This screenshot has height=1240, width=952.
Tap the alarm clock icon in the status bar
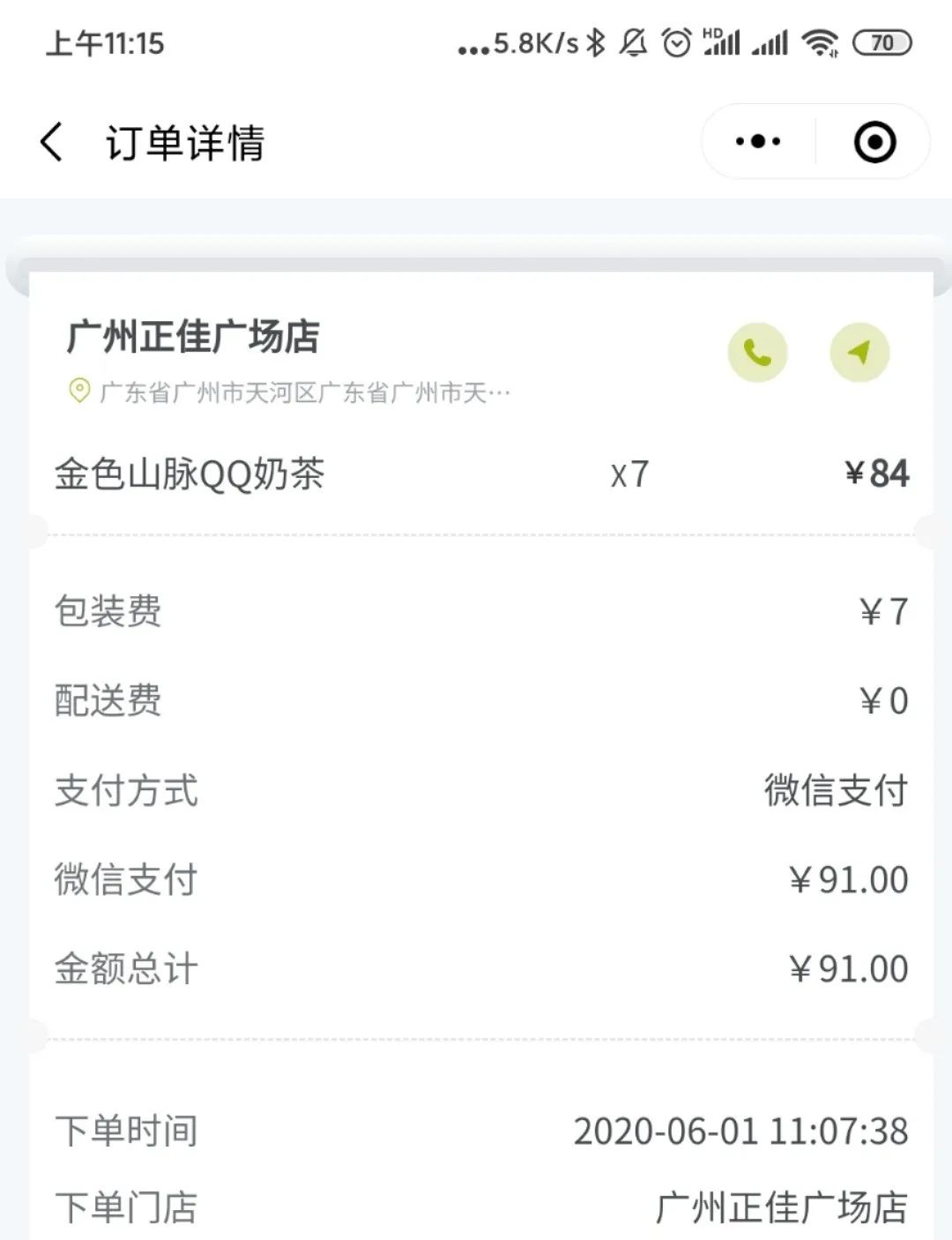point(676,41)
